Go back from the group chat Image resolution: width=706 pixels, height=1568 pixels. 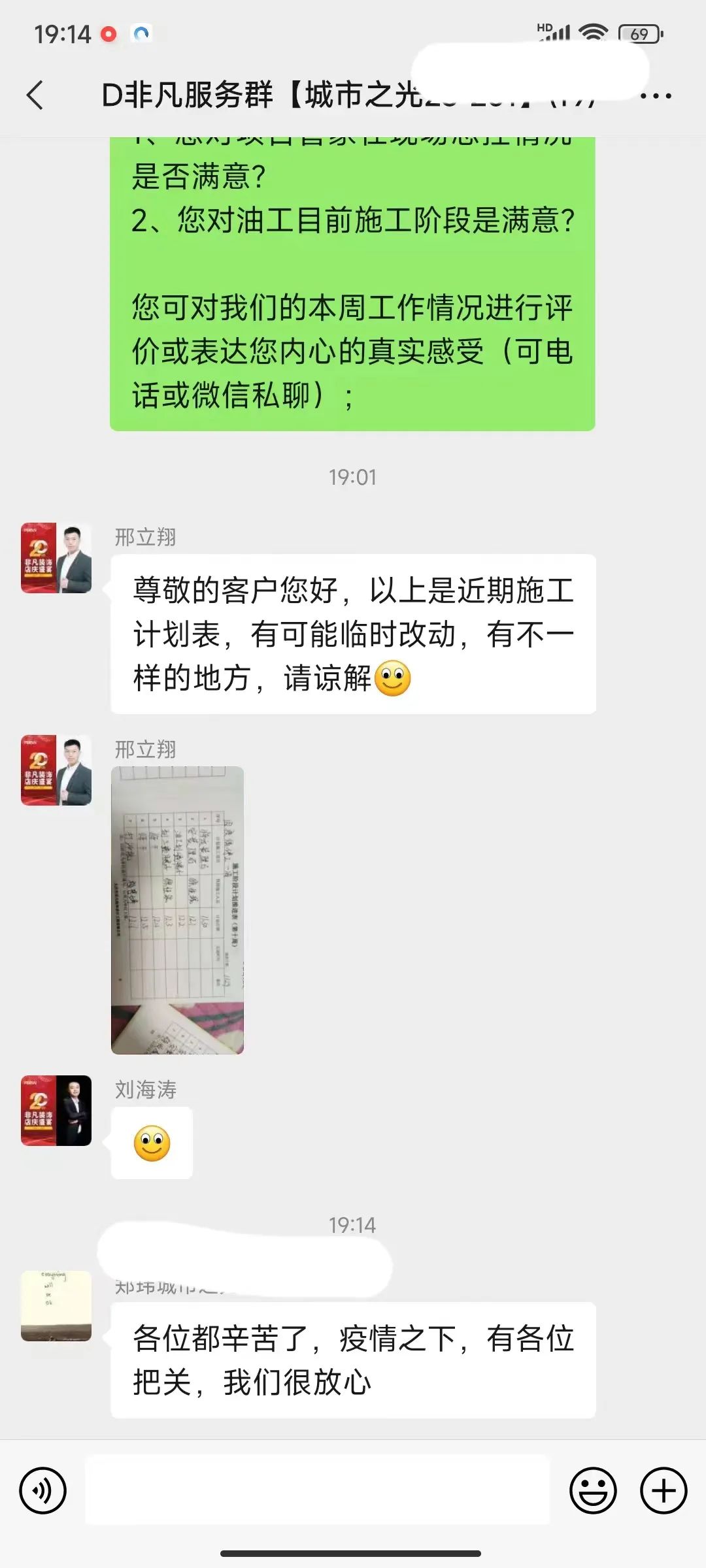(x=36, y=95)
